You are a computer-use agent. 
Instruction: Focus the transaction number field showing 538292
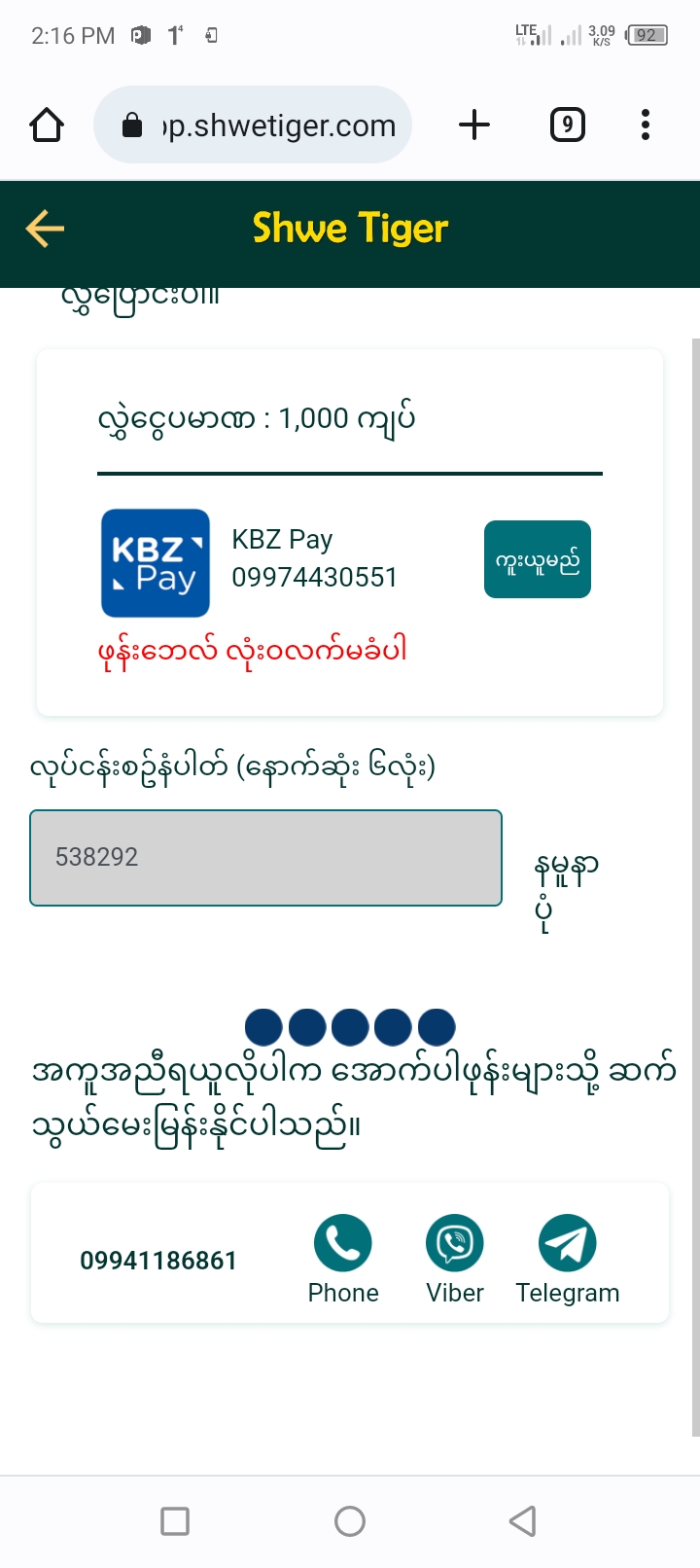(265, 857)
